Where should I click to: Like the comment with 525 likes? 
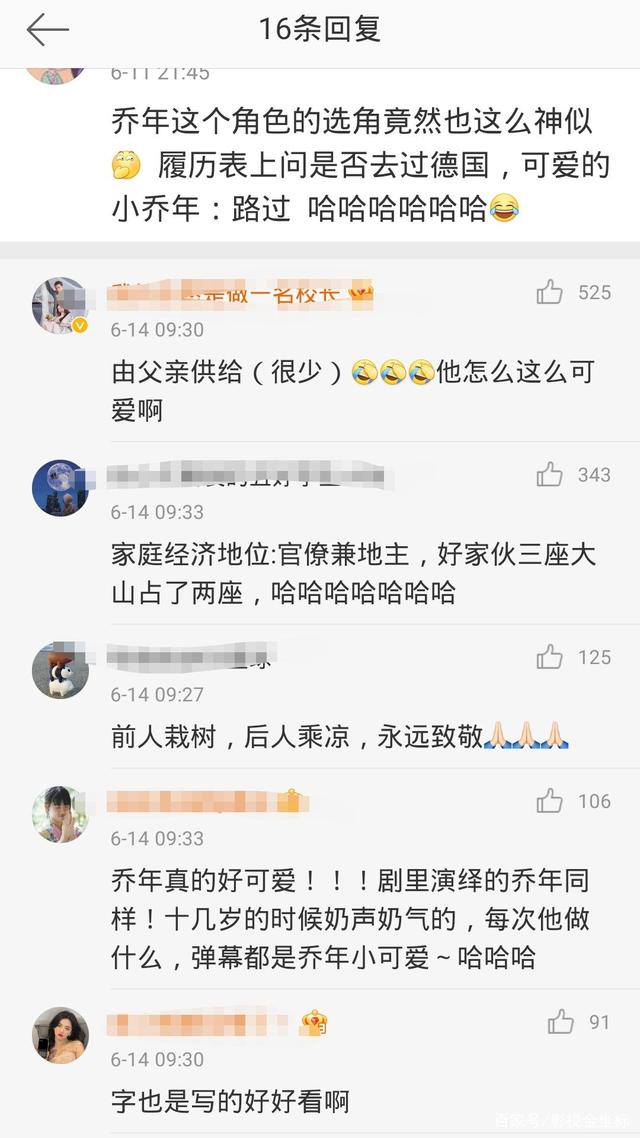(550, 292)
